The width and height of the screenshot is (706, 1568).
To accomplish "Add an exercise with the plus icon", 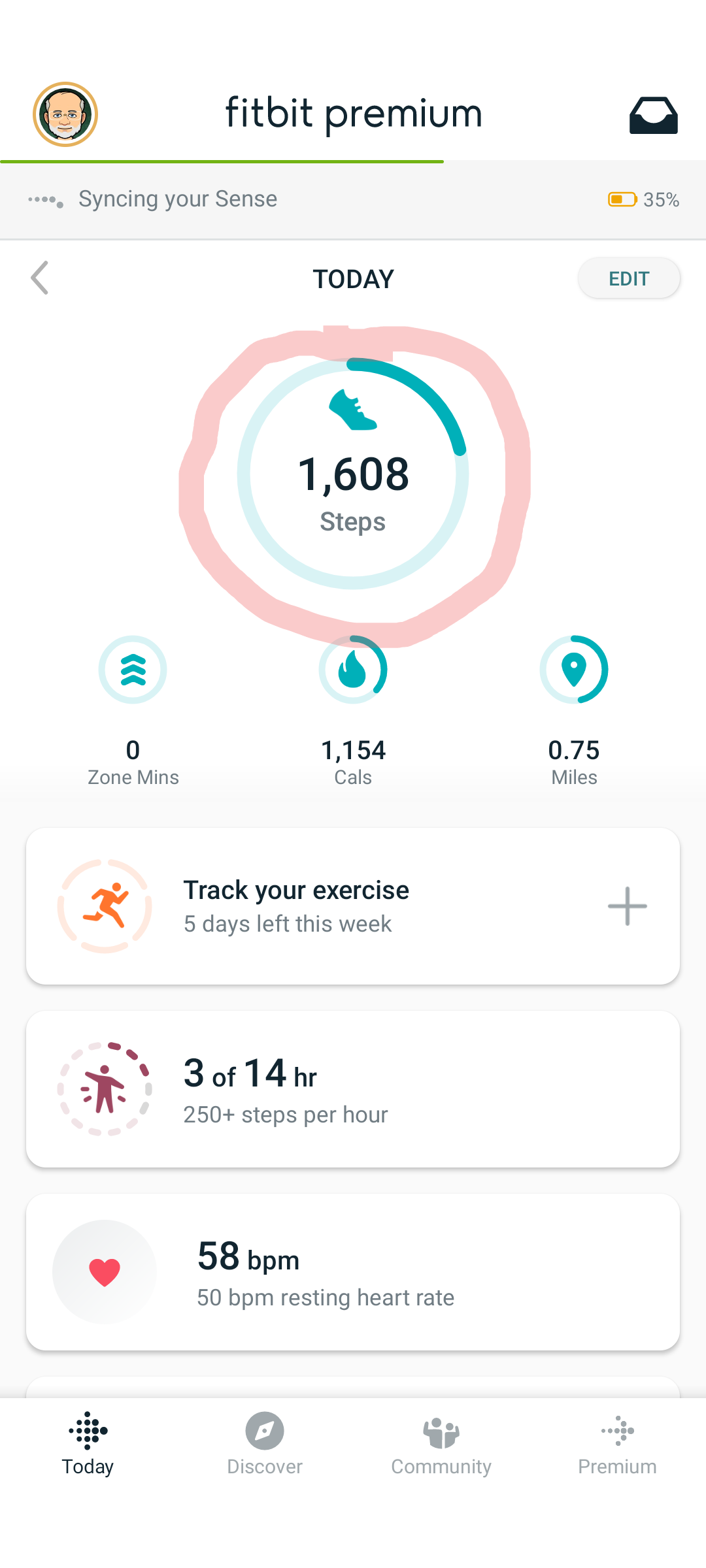I will tap(627, 906).
